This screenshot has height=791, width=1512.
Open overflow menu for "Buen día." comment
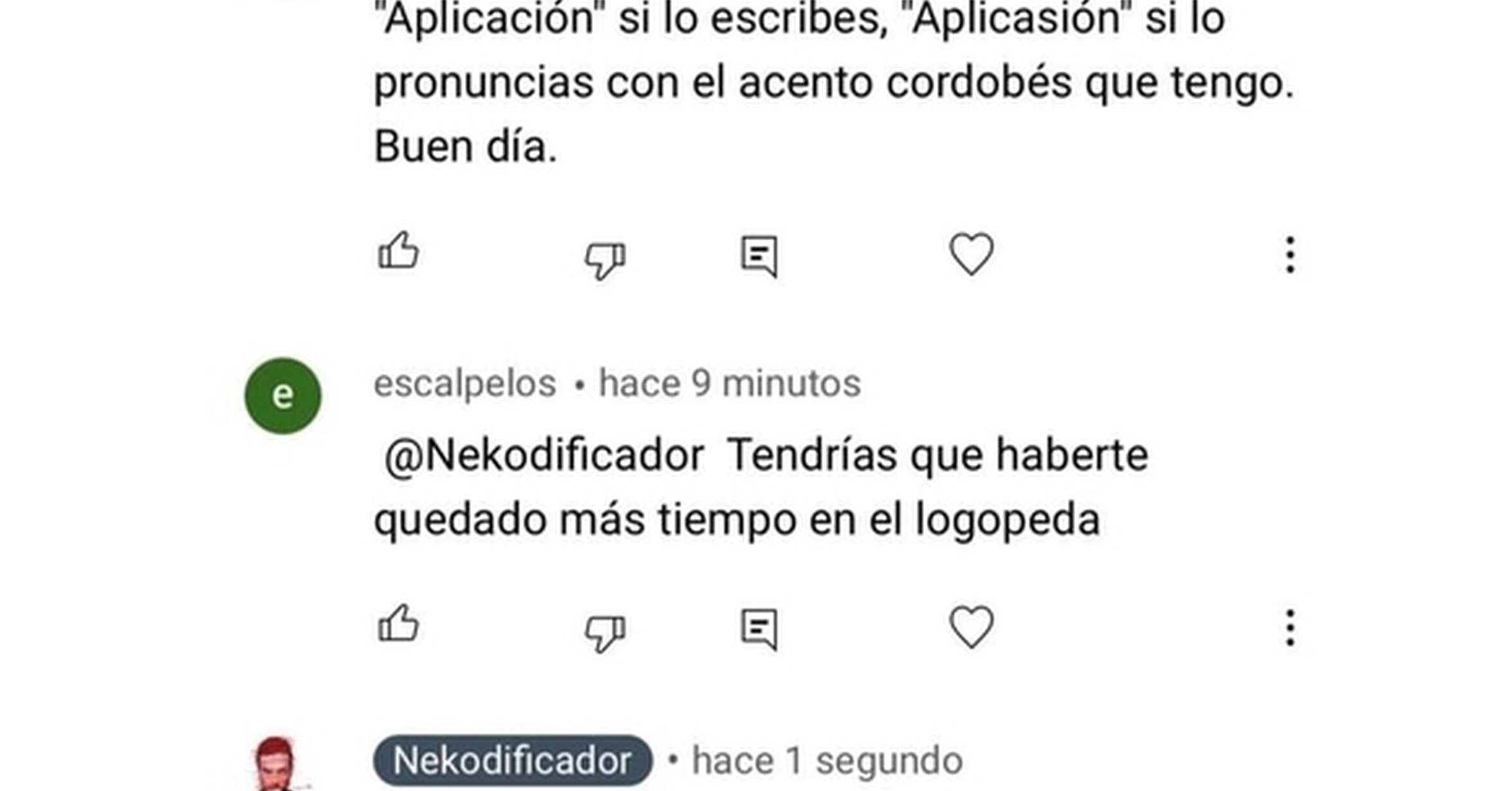click(1290, 255)
